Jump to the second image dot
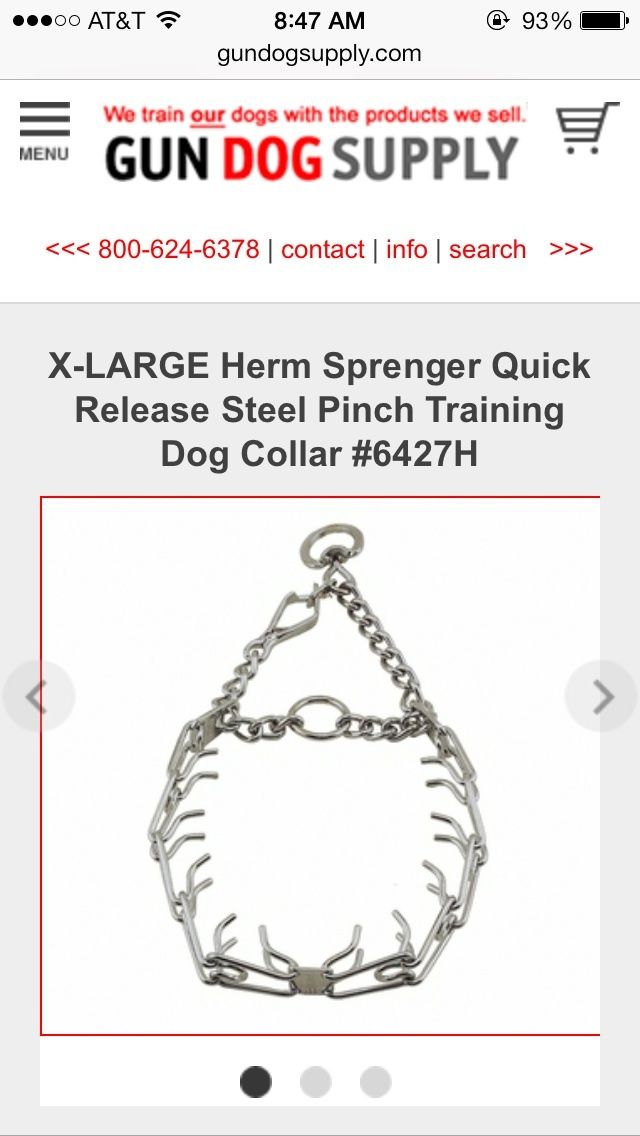The image size is (640, 1136). 315,1081
